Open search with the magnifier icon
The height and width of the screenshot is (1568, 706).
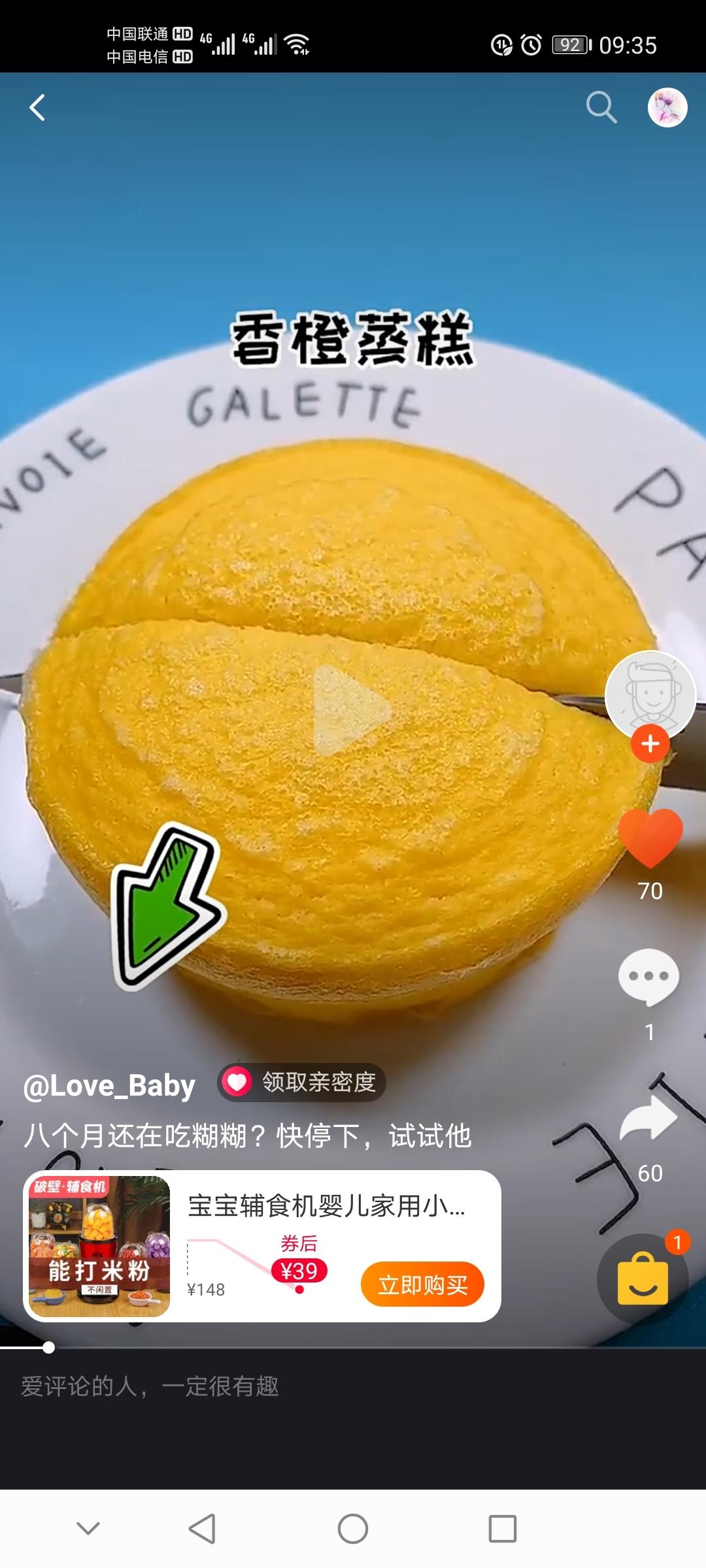pyautogui.click(x=601, y=107)
